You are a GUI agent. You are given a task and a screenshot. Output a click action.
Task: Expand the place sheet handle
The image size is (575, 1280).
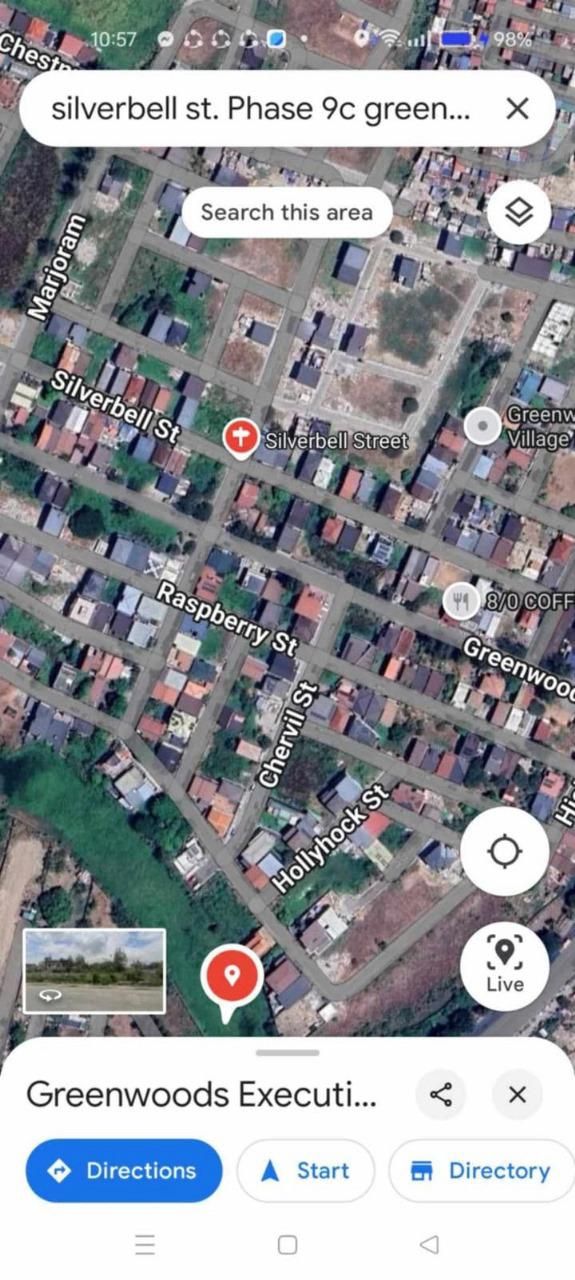point(288,1052)
